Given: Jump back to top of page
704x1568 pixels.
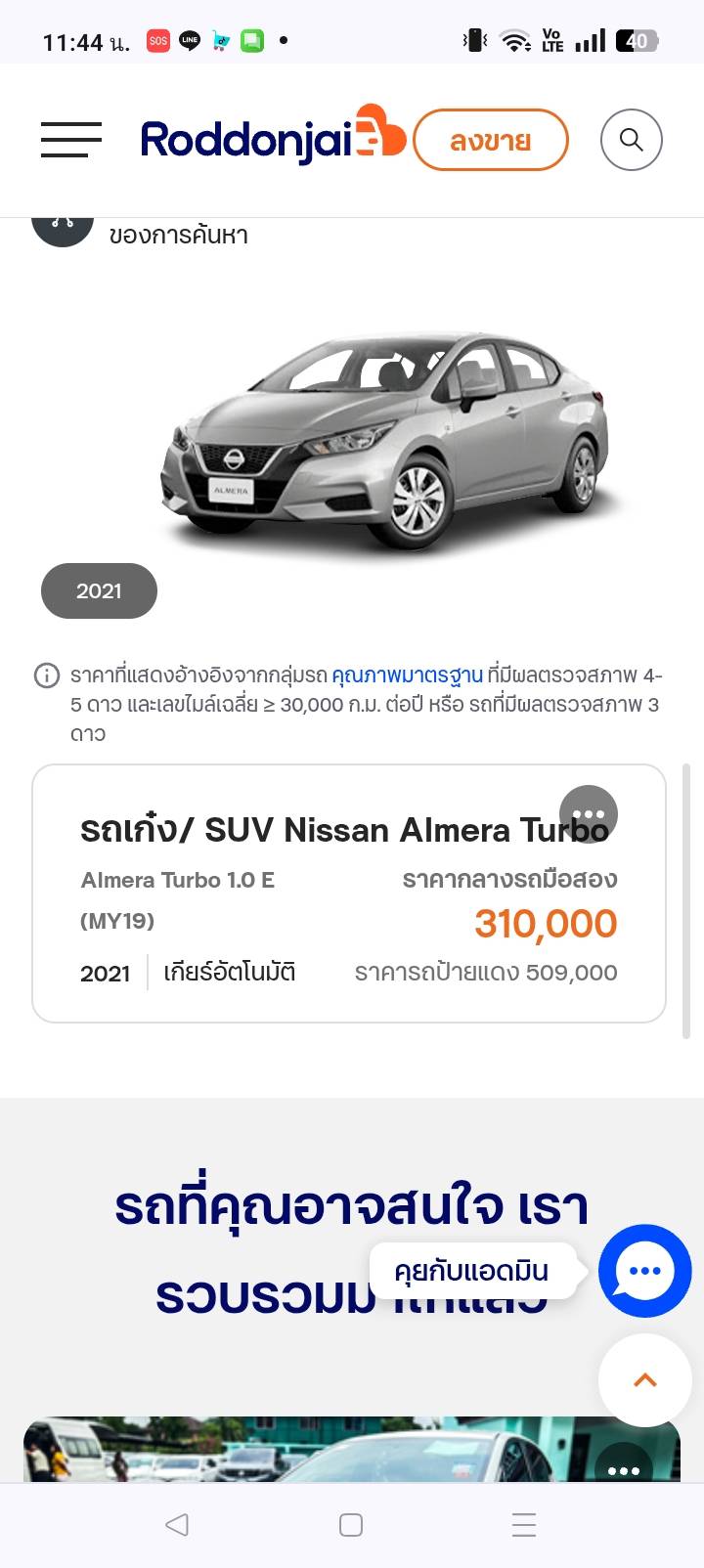Looking at the screenshot, I should pos(644,1380).
